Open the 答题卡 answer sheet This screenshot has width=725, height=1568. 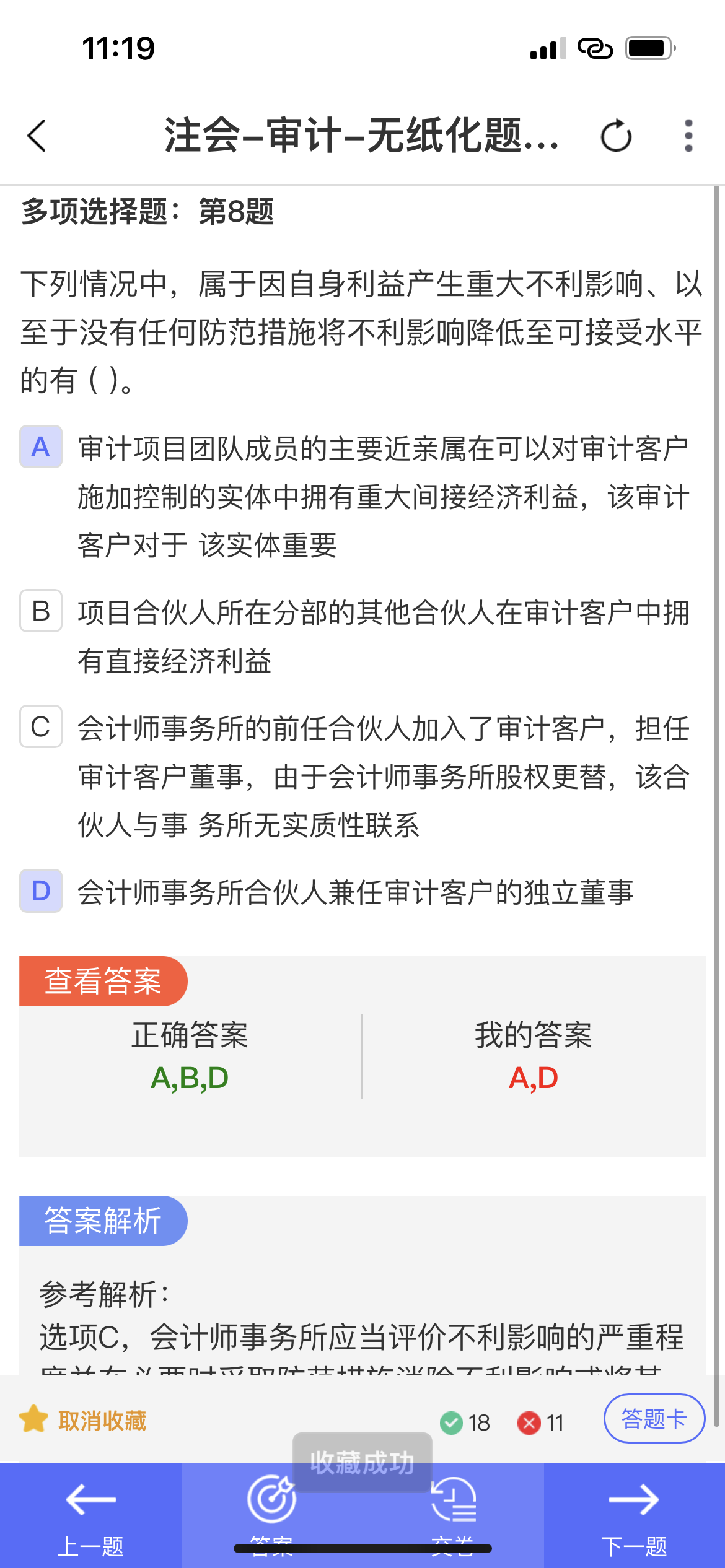coord(654,1419)
